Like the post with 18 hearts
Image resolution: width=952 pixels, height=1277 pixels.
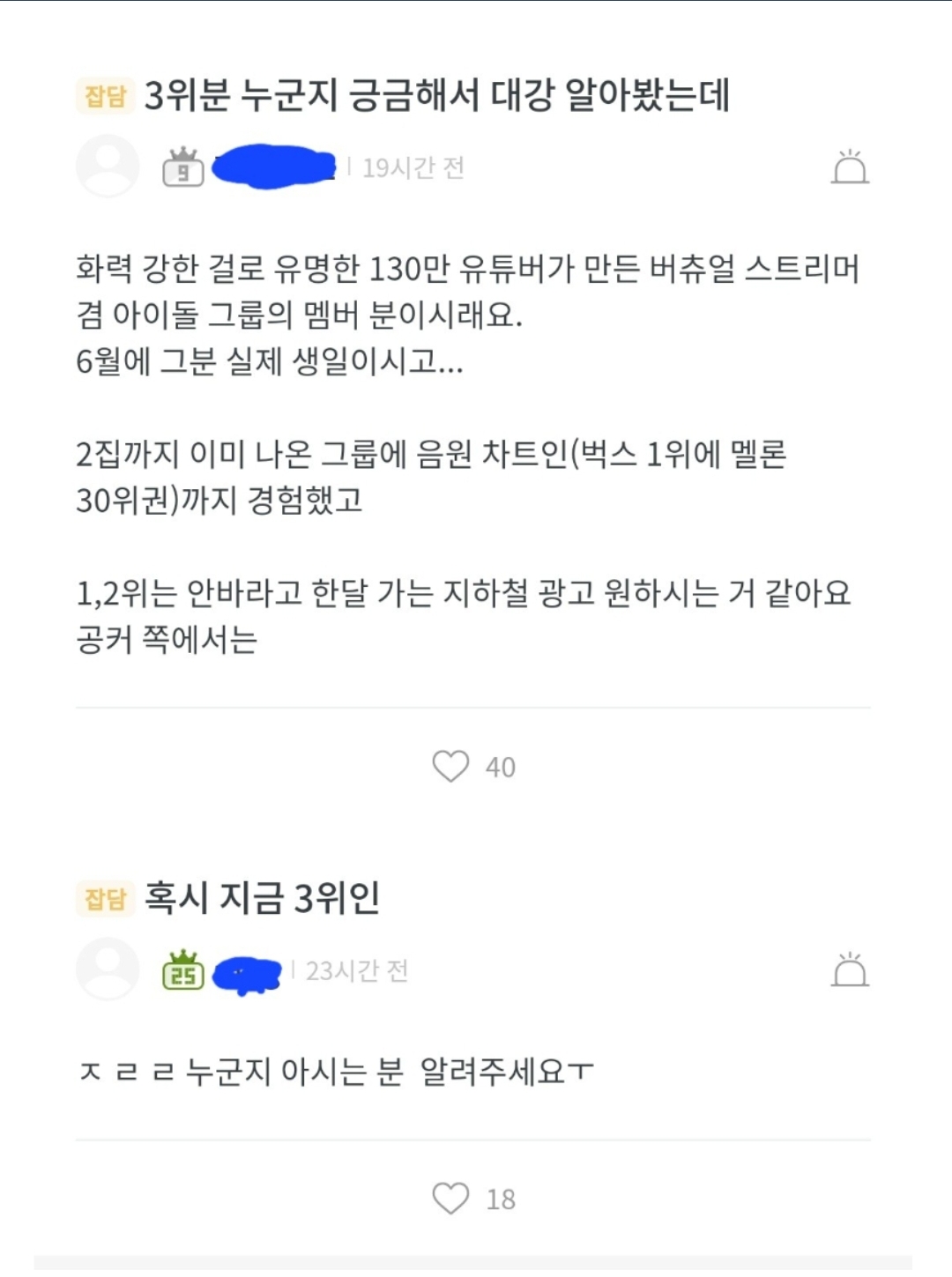(450, 1199)
